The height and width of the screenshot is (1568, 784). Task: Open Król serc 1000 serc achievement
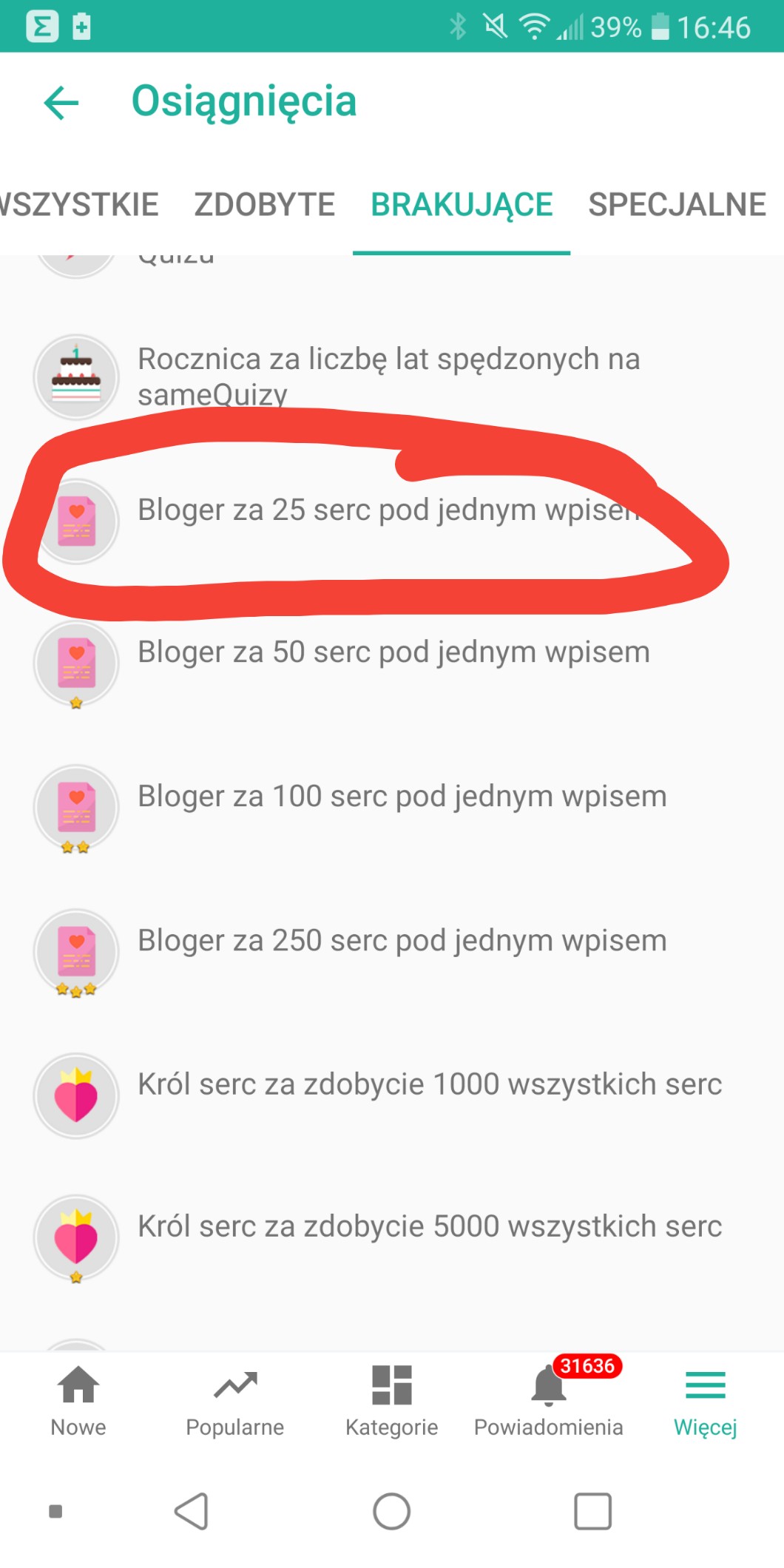429,1085
